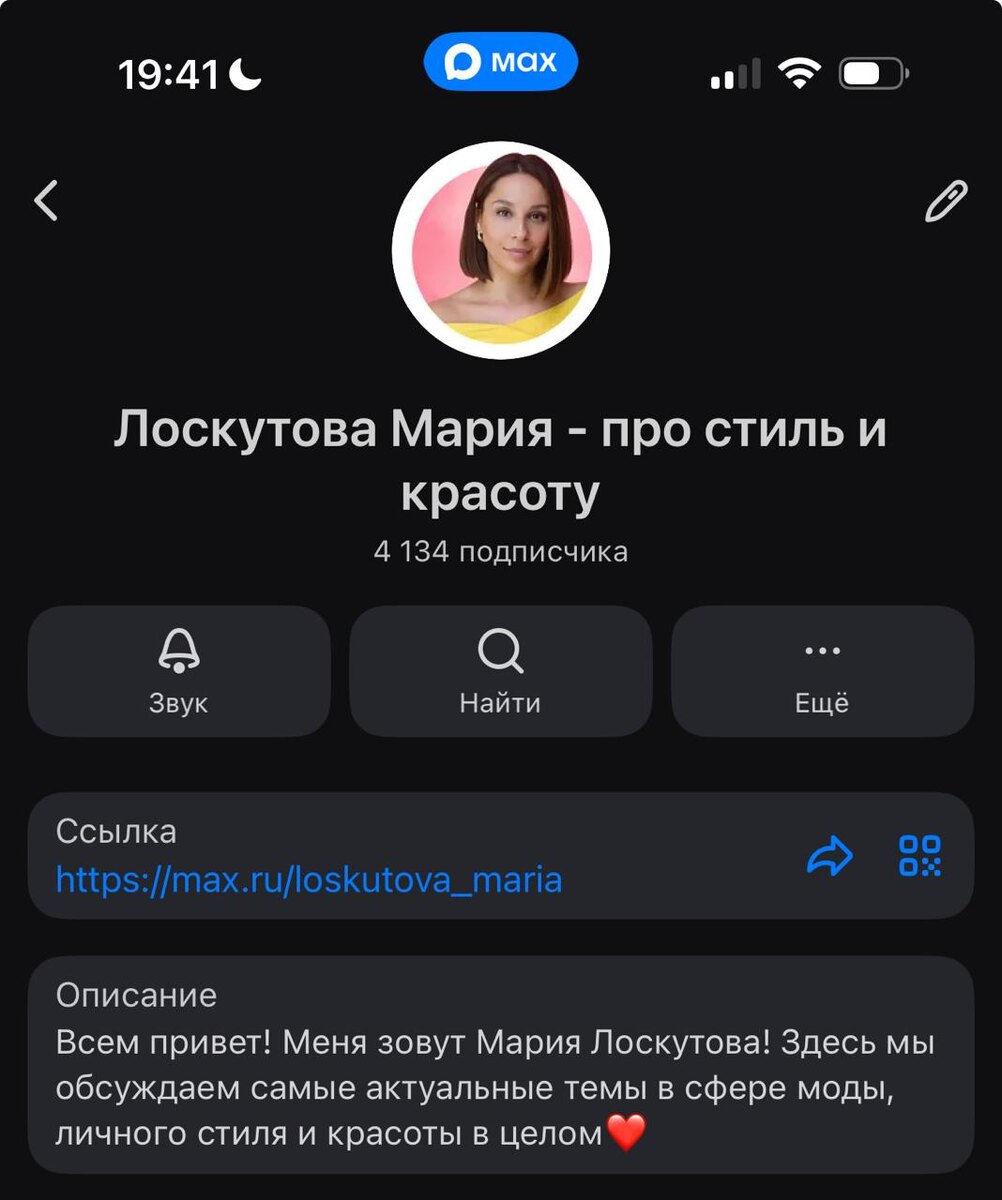Go back with the top-left arrow
The height and width of the screenshot is (1200, 1002).
click(46, 200)
